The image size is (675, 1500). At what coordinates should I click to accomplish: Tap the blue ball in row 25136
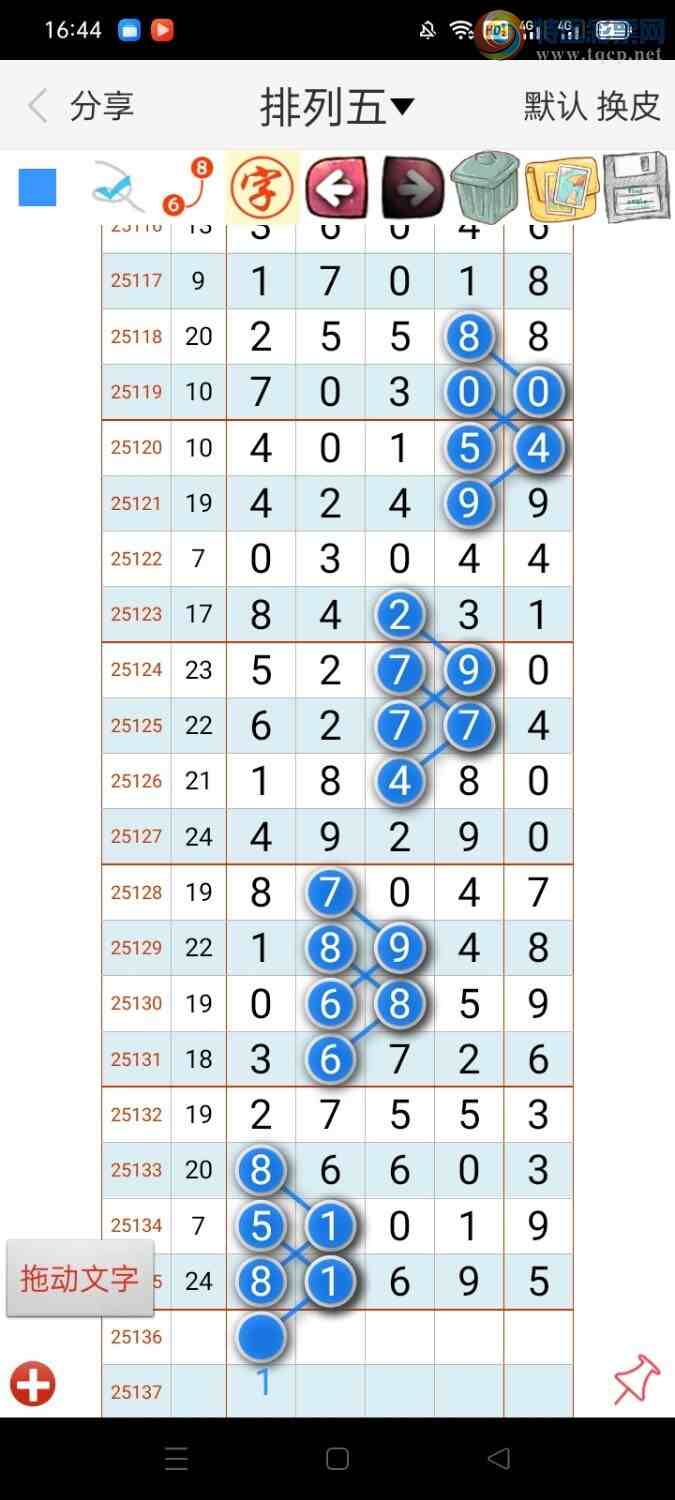tap(261, 1337)
